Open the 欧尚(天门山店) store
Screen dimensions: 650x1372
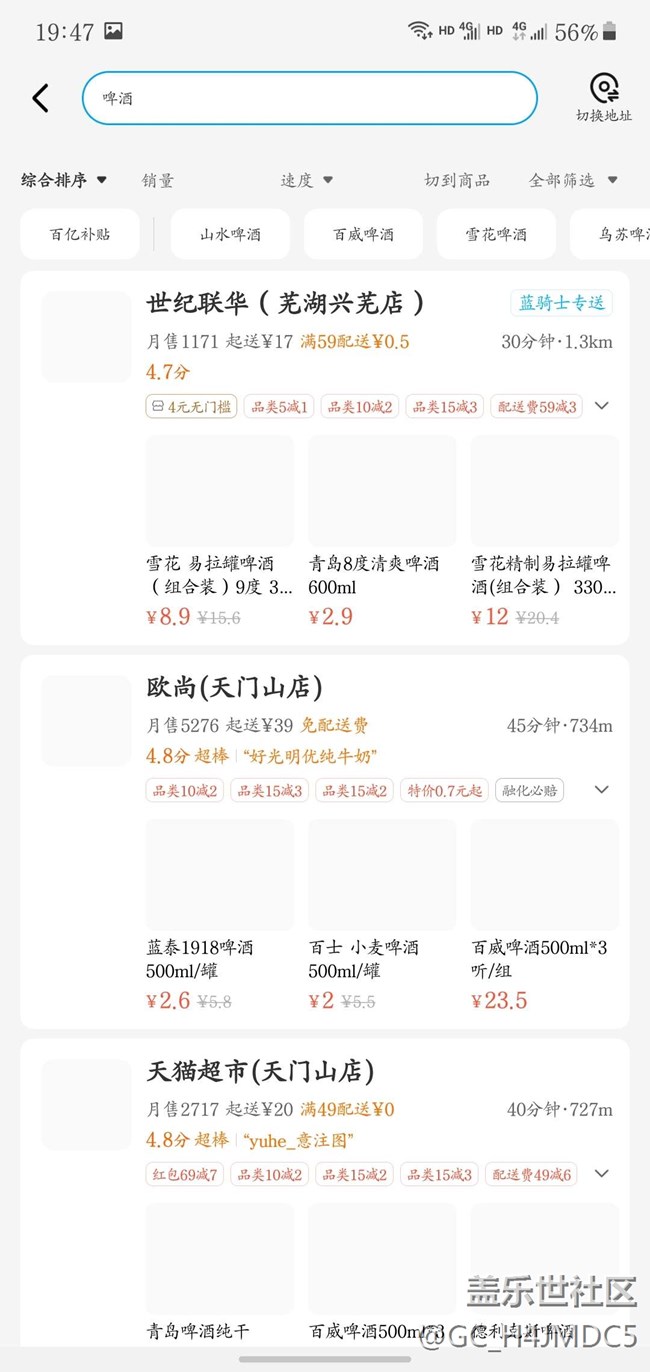[x=234, y=688]
